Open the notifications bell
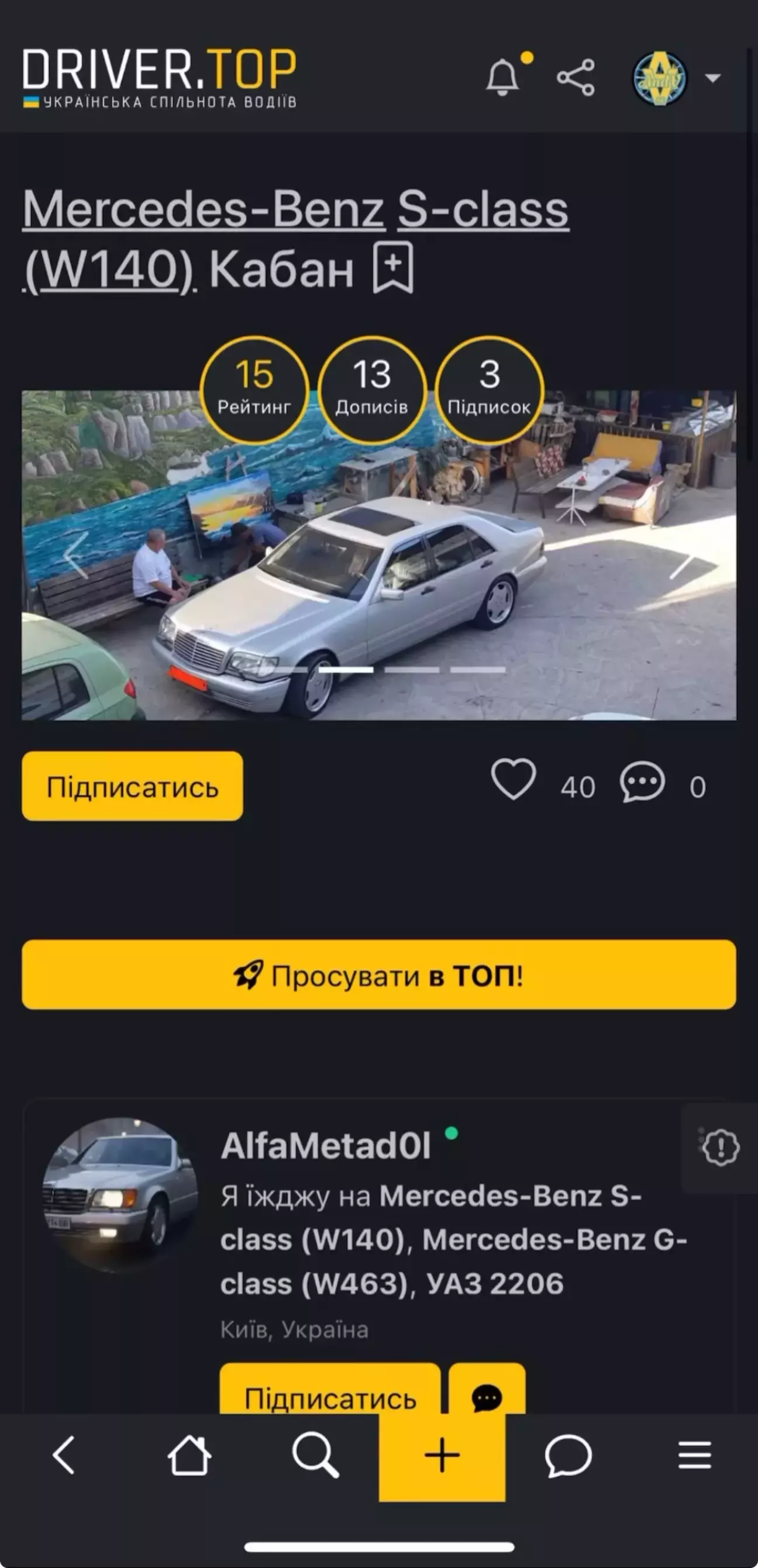Viewport: 758px width, 1568px height. 502,77
